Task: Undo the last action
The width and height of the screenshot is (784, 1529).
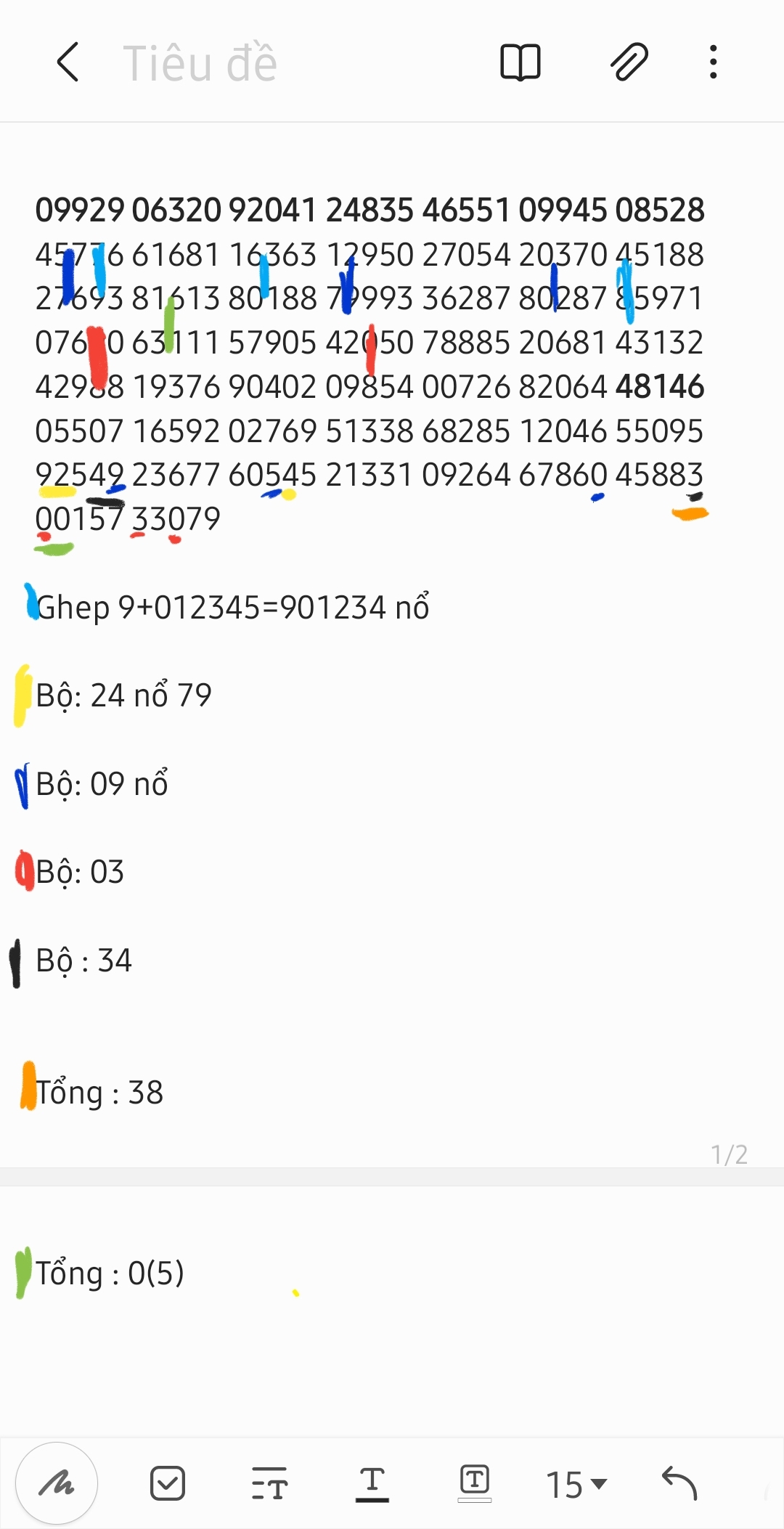Action: (x=680, y=1483)
